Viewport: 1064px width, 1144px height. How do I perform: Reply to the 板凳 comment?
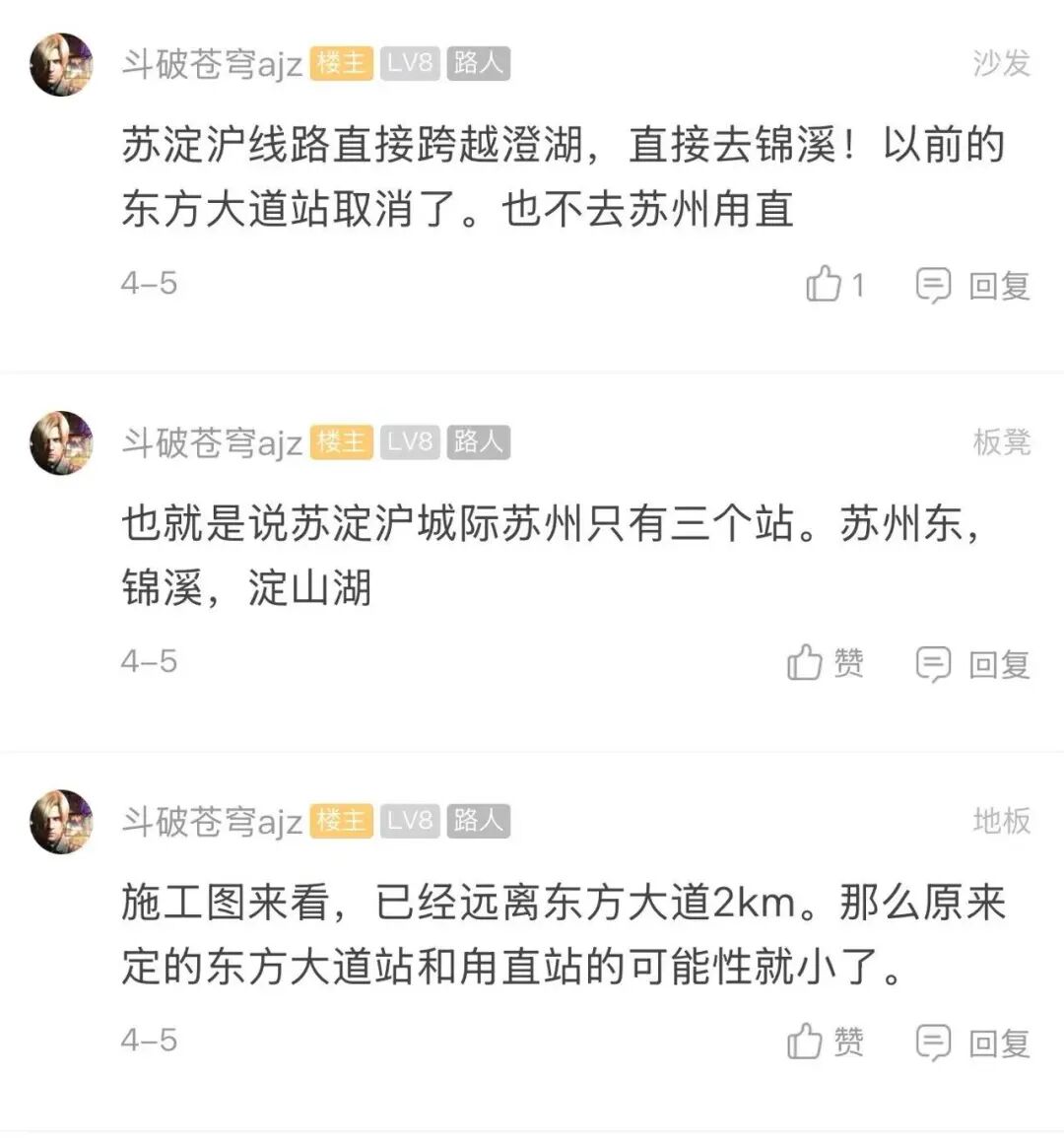pyautogui.click(x=973, y=664)
